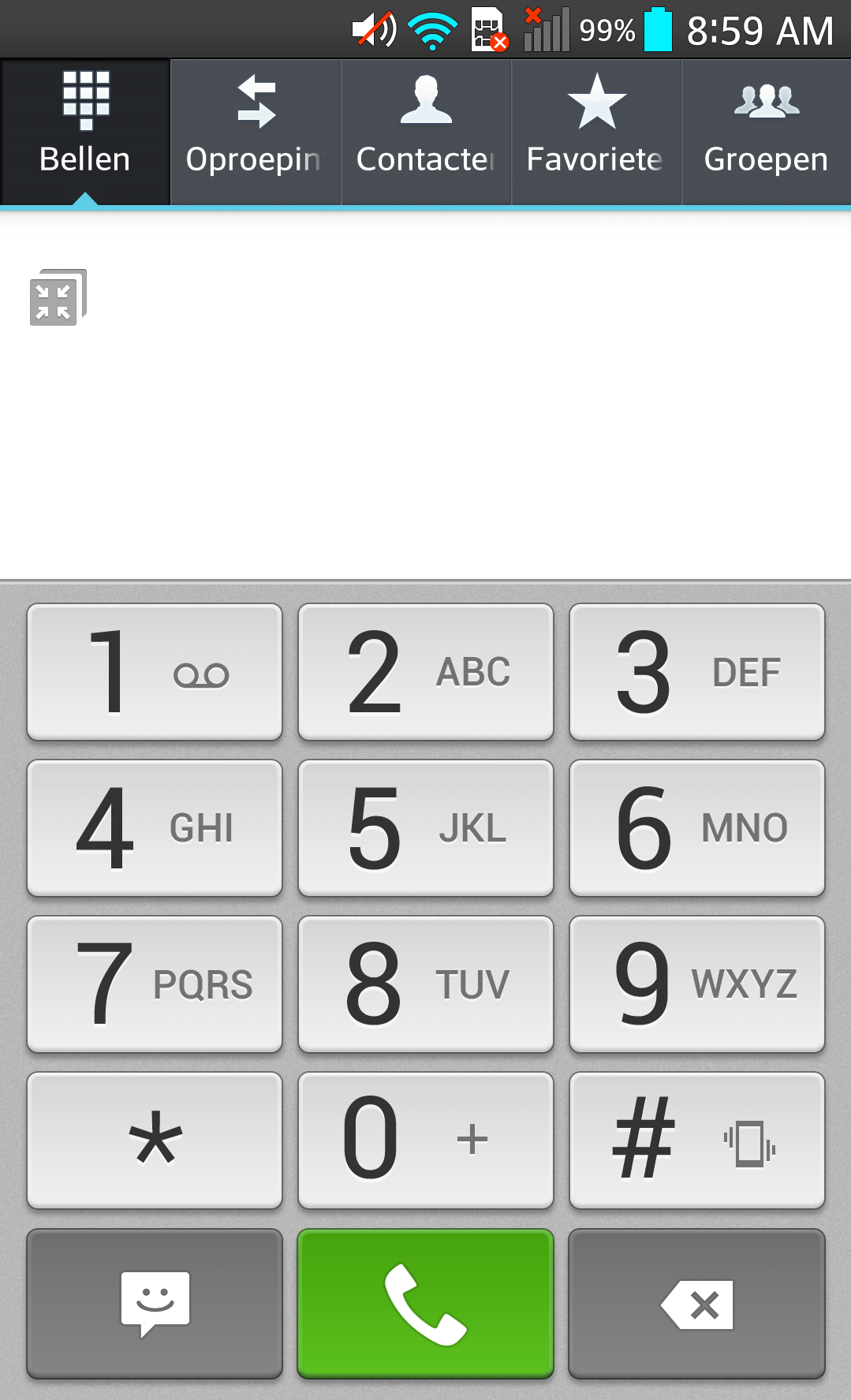The height and width of the screenshot is (1400, 851).
Task: Dial the 7 PQRS key
Action: [x=155, y=984]
